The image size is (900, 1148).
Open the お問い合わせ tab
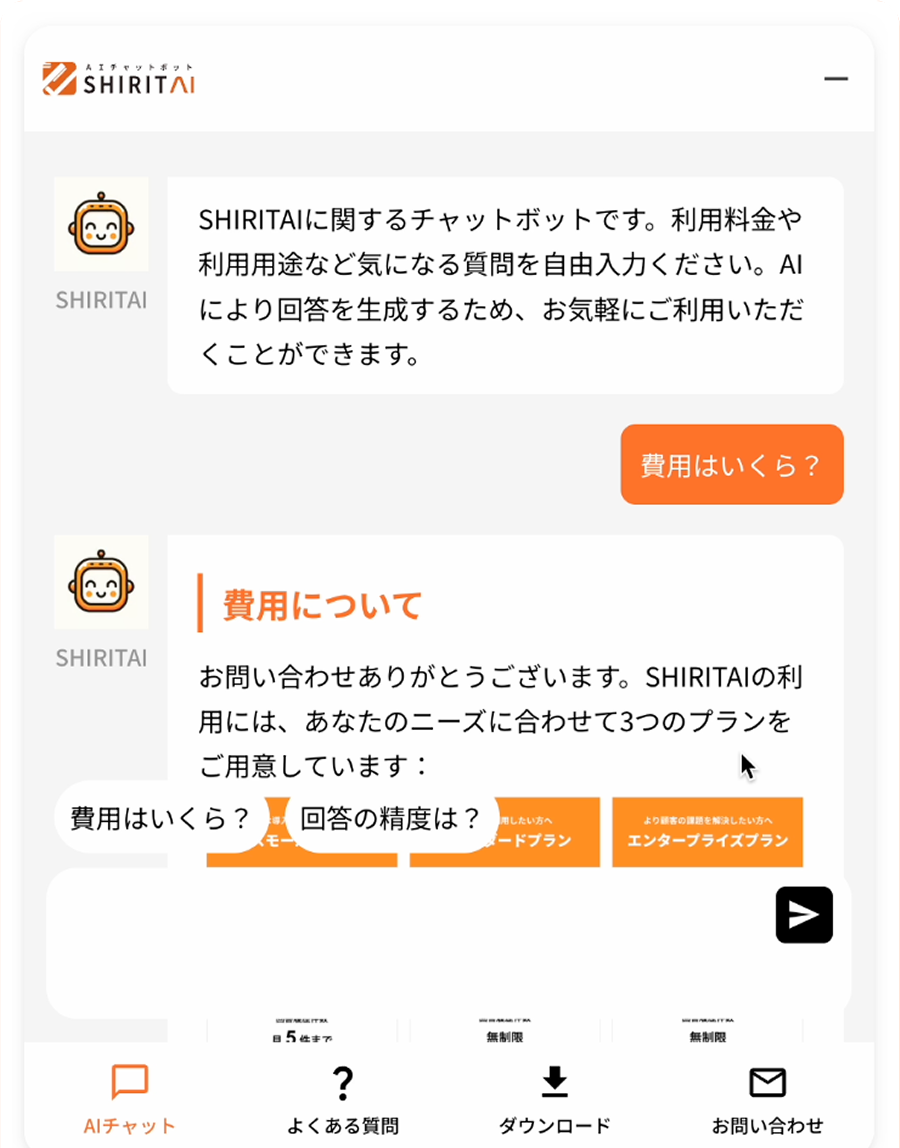(x=768, y=1099)
